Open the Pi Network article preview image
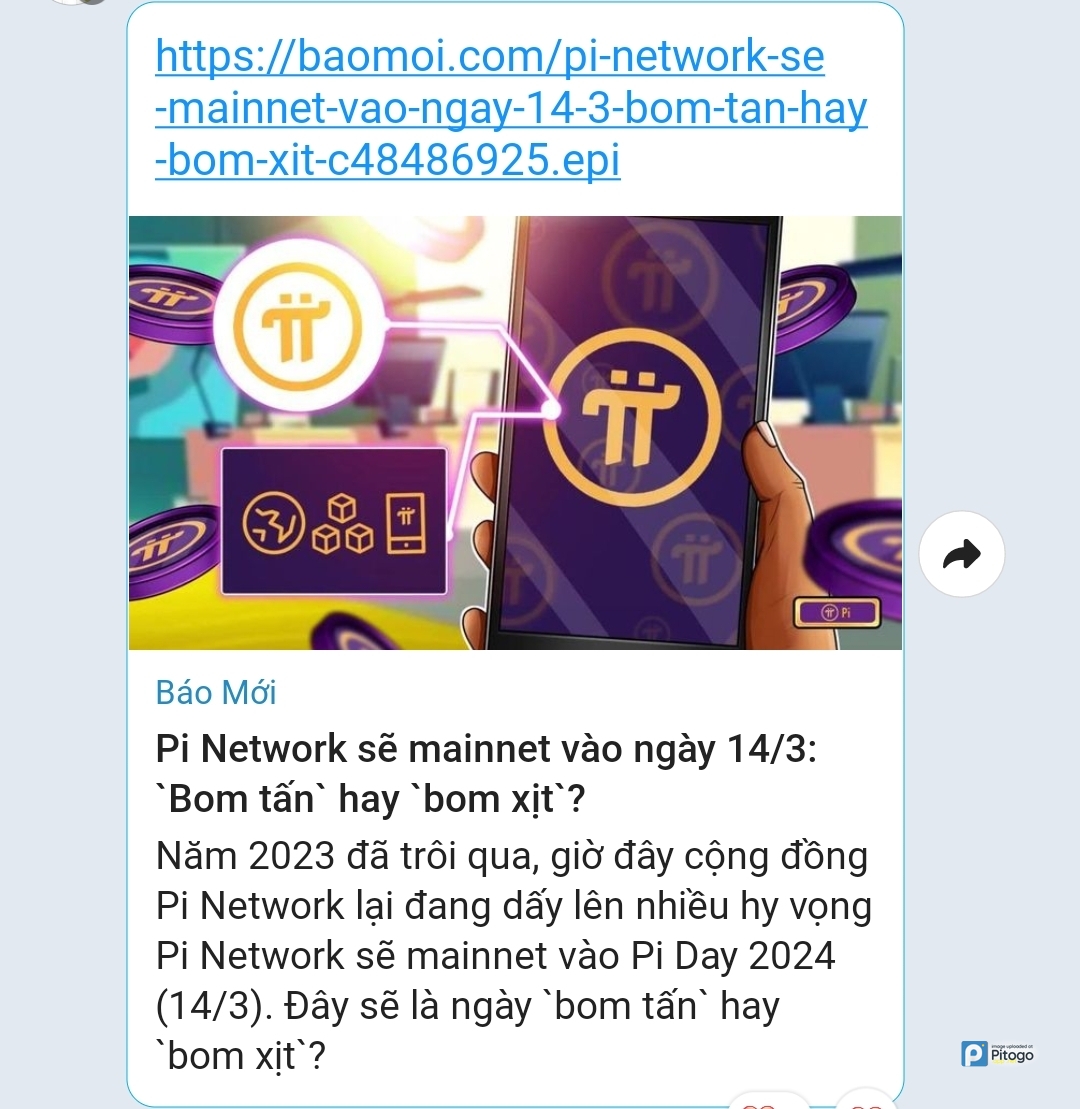The width and height of the screenshot is (1080, 1109). click(x=515, y=432)
